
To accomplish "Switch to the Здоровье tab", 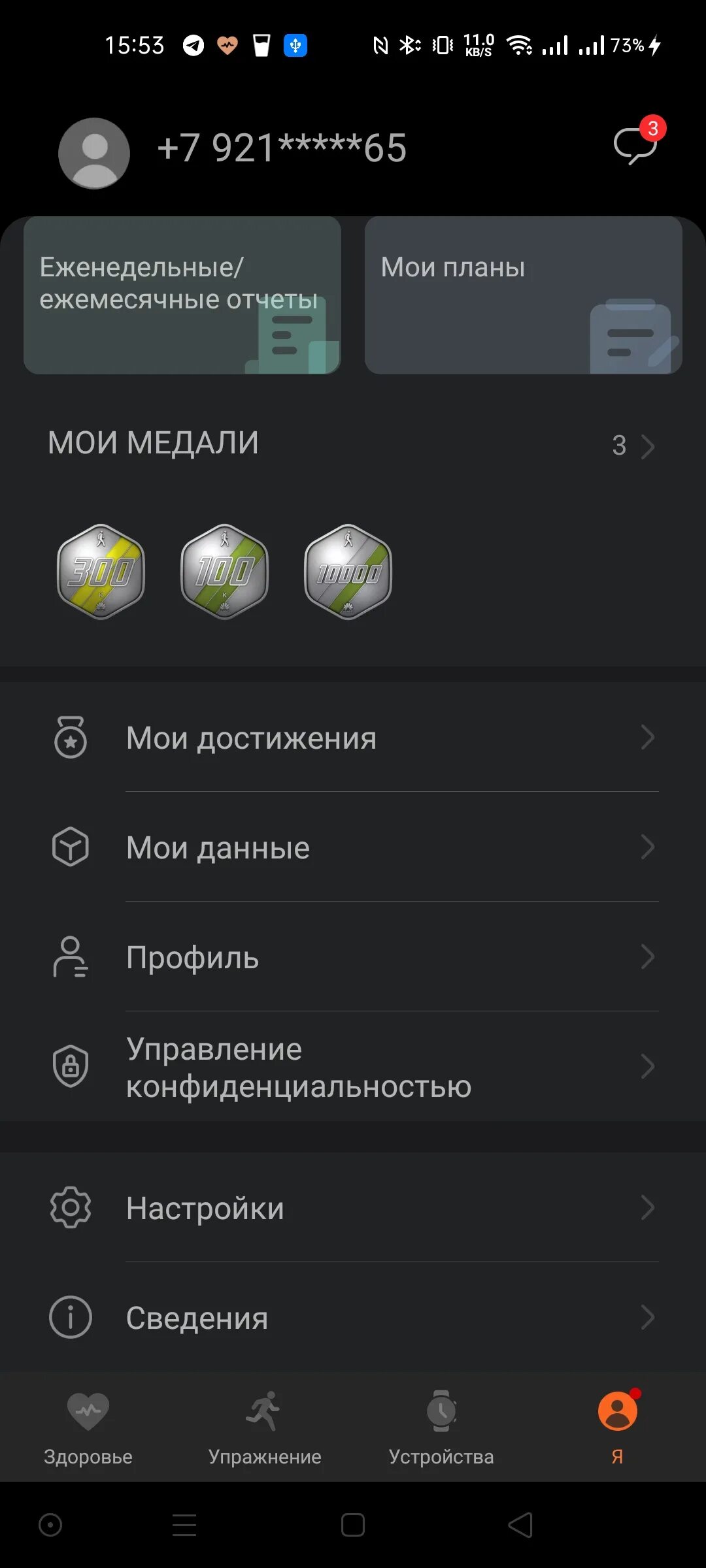I will pos(88,1428).
